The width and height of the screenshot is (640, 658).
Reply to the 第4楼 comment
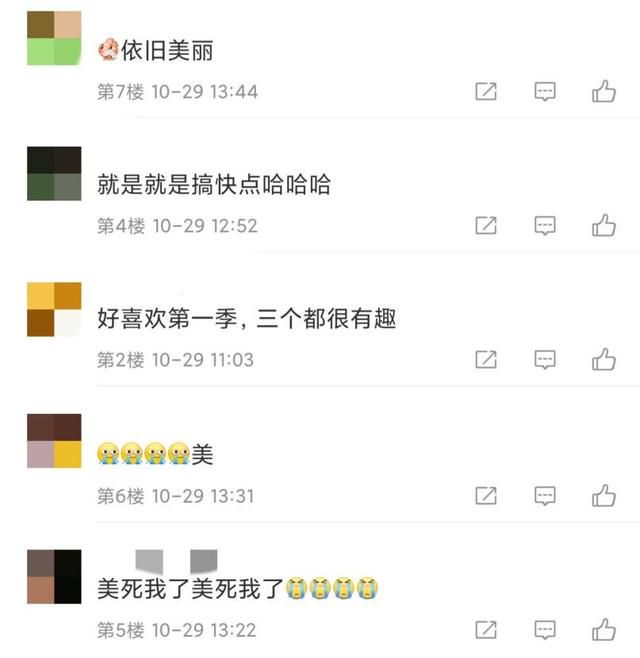point(545,226)
